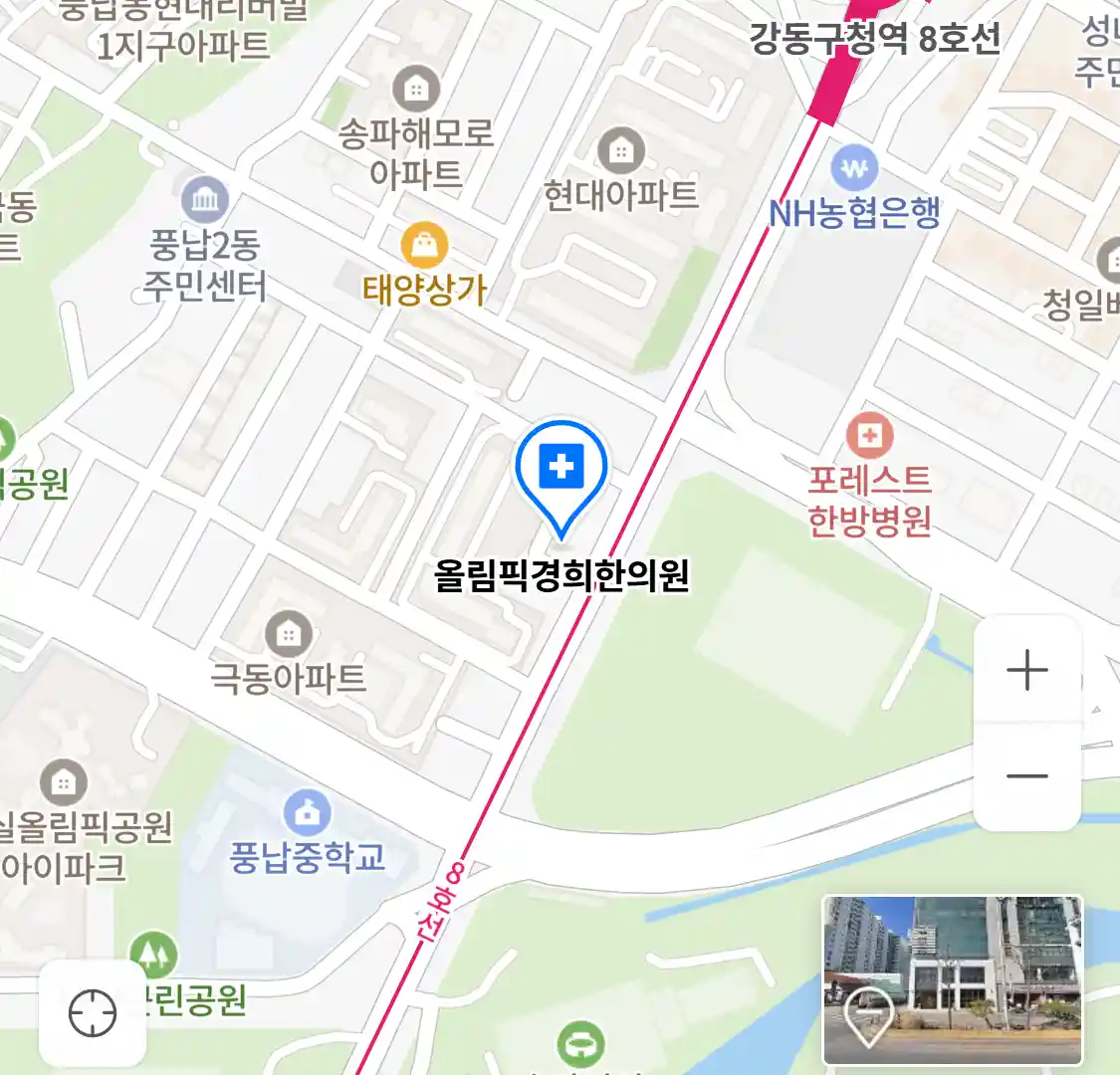
Task: Select the NH농협은행 marker
Action: point(854,169)
